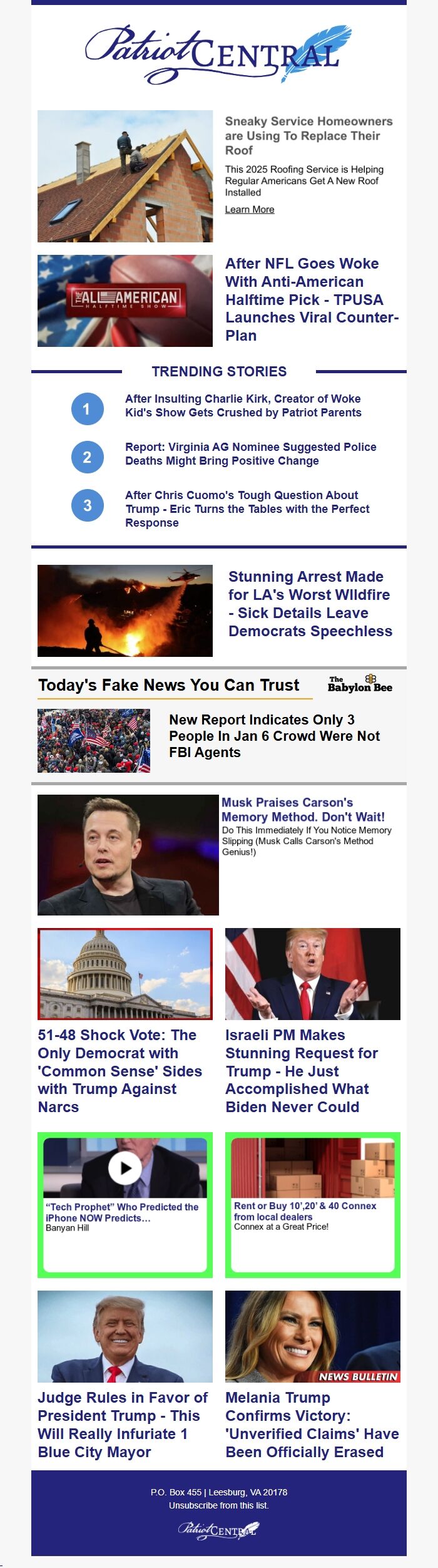Open the Capitol building photo thumbnail
This screenshot has height=1568, width=438.
coord(125,974)
